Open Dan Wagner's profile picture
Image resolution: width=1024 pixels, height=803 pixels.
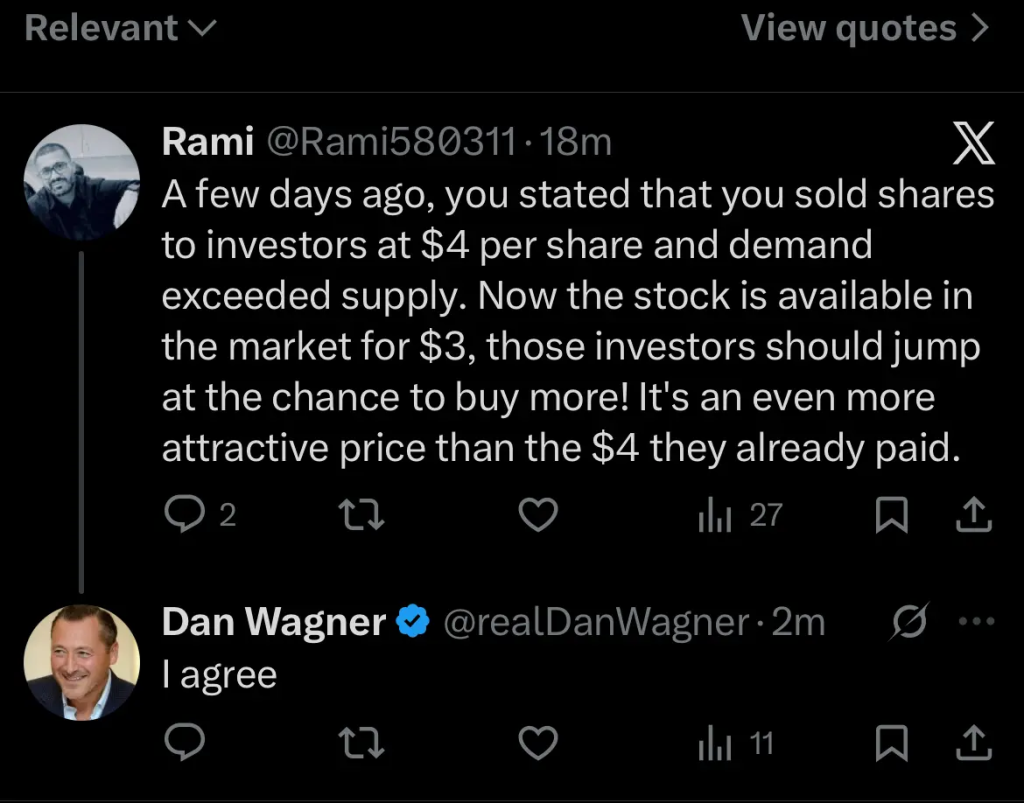coord(81,661)
